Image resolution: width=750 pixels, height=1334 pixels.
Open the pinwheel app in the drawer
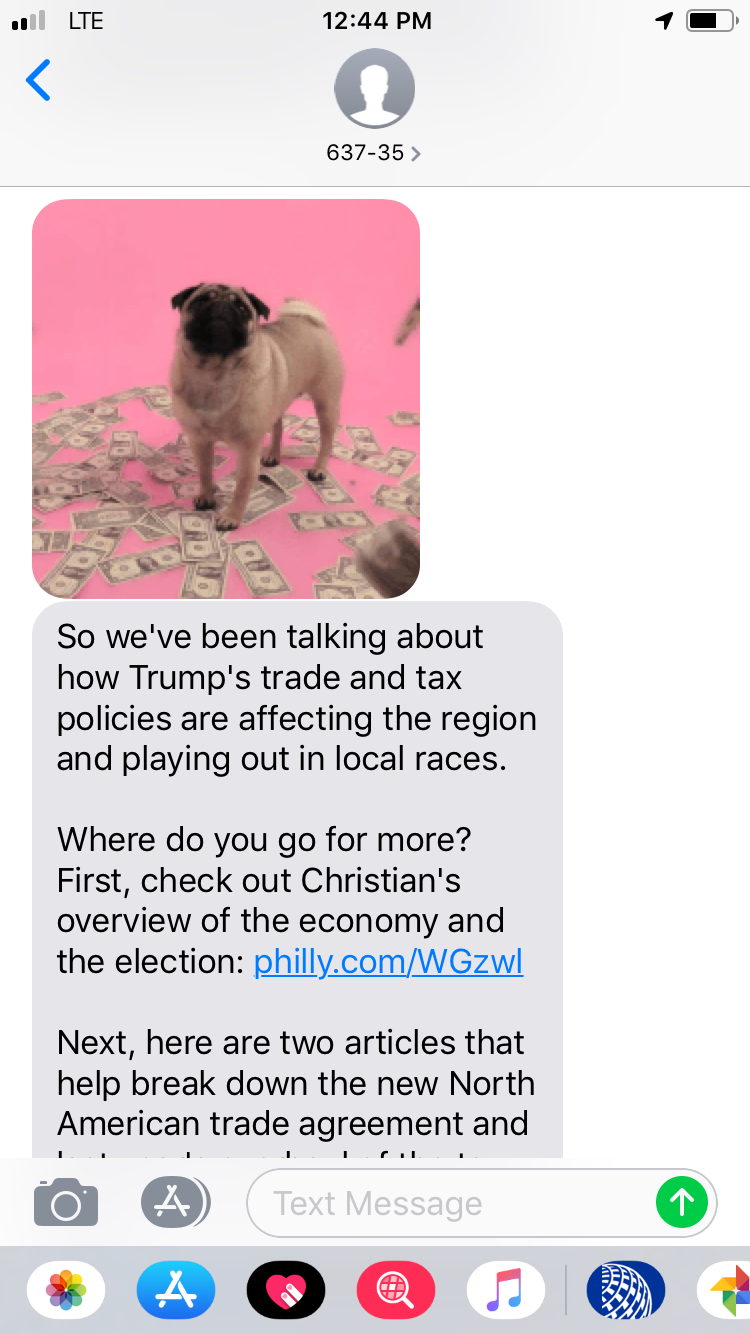[x=728, y=1290]
